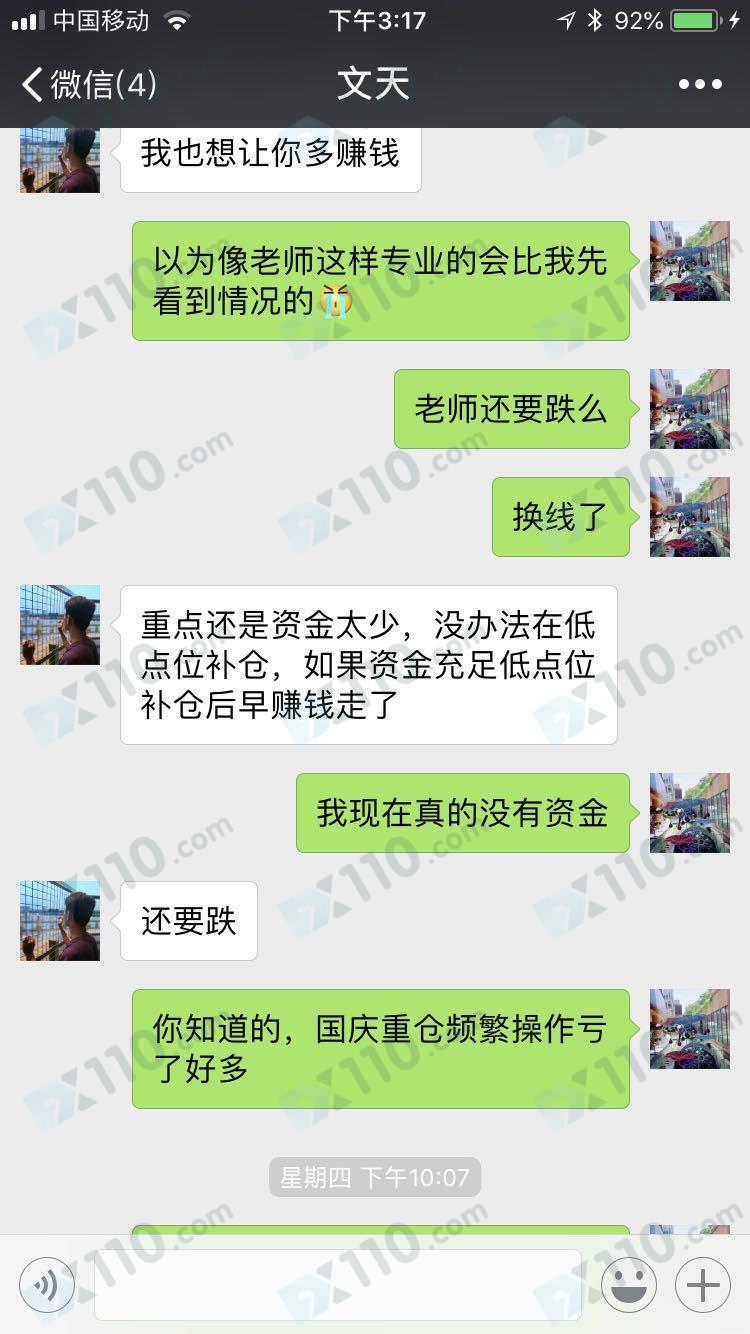This screenshot has width=750, height=1334.
Task: View 文天's avatar beside 还要跌 message
Action: pos(60,921)
